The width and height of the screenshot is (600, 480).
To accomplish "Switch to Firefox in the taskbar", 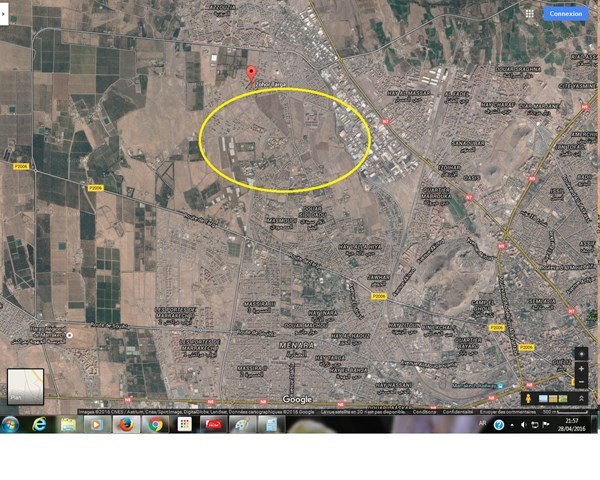I will (x=126, y=425).
